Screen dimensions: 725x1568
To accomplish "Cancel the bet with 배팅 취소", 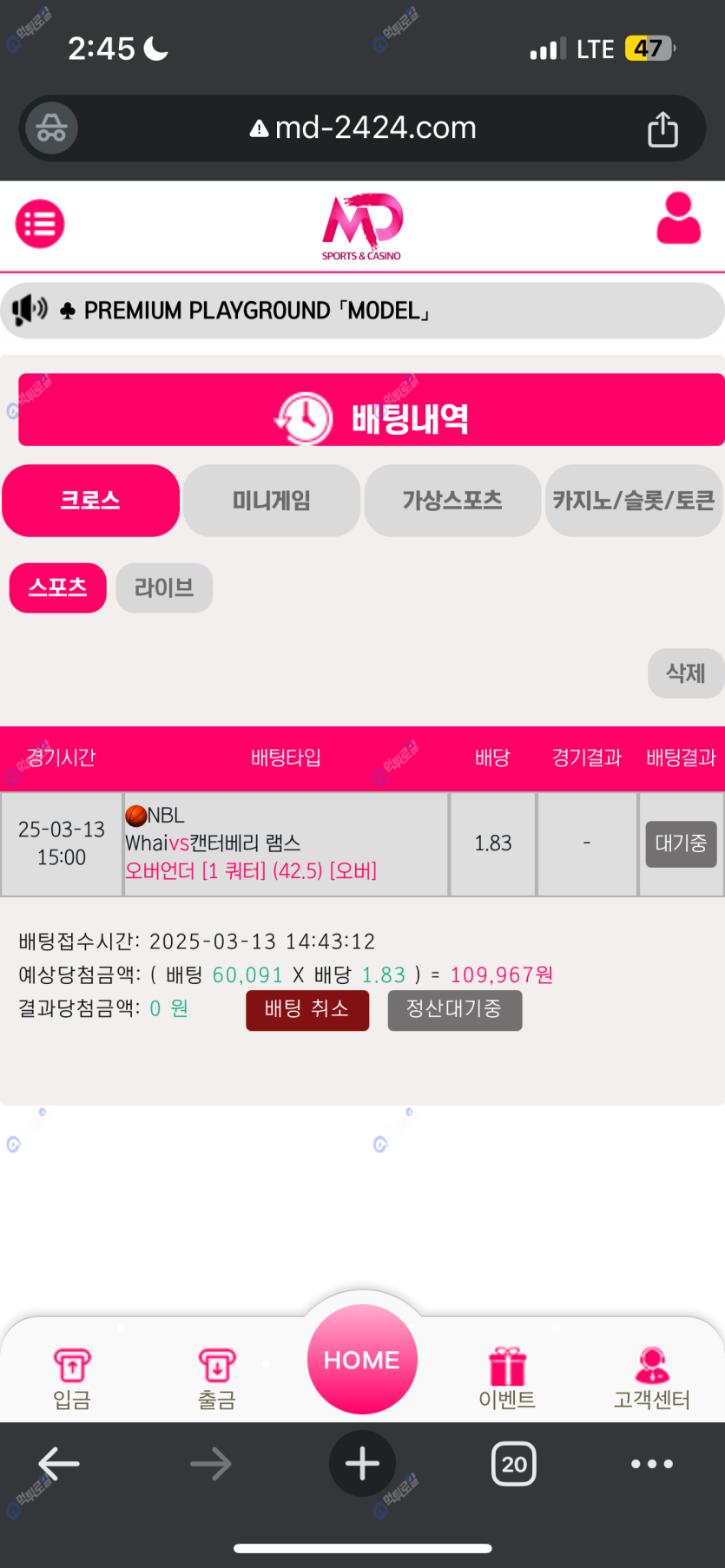I will [x=307, y=1010].
